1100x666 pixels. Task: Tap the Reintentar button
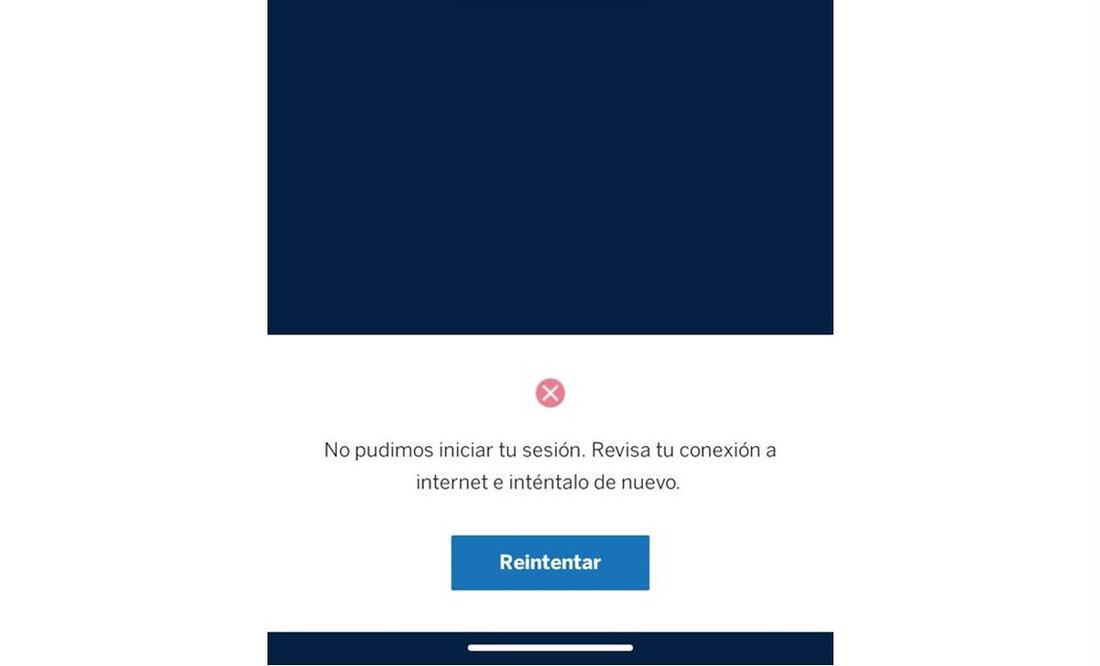point(550,562)
